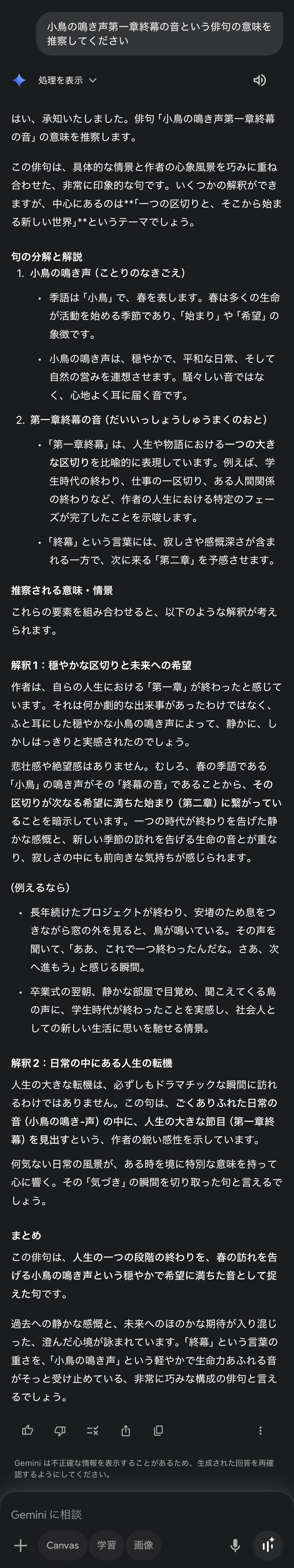Viewport: 294px width, 1568px height.
Task: Select the 画像 chip
Action: click(144, 1545)
